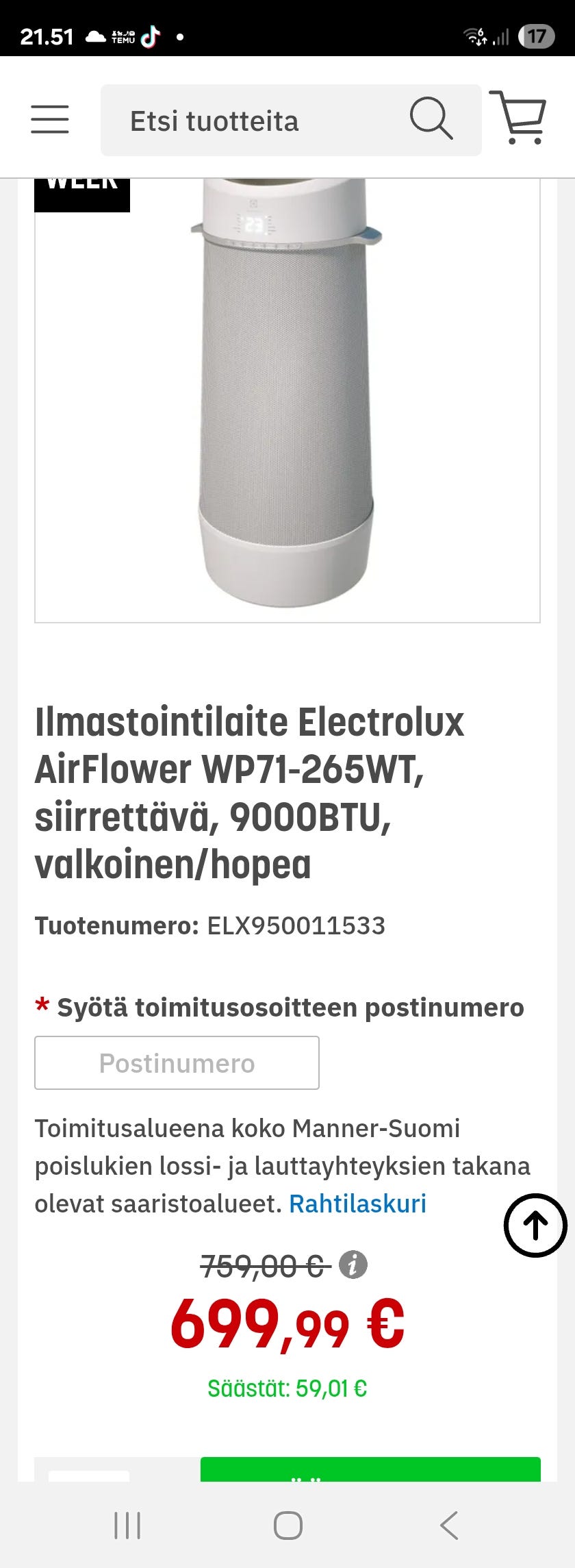Open the Electrolux AirFlower product image

pyautogui.click(x=287, y=397)
